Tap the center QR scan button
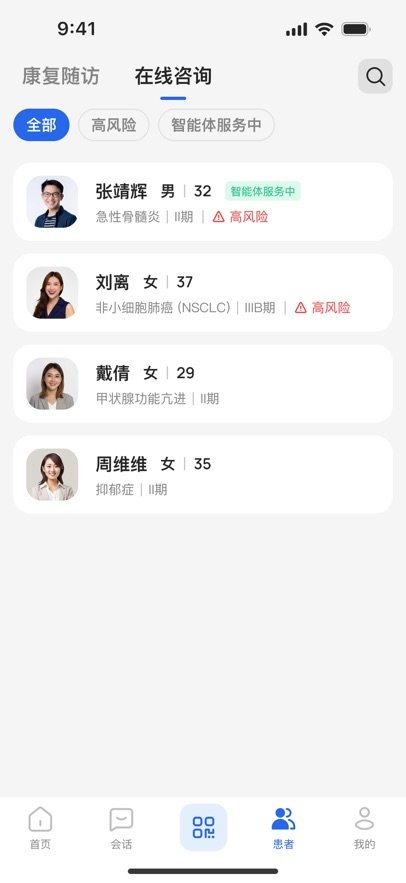This screenshot has width=406, height=883. [x=203, y=827]
